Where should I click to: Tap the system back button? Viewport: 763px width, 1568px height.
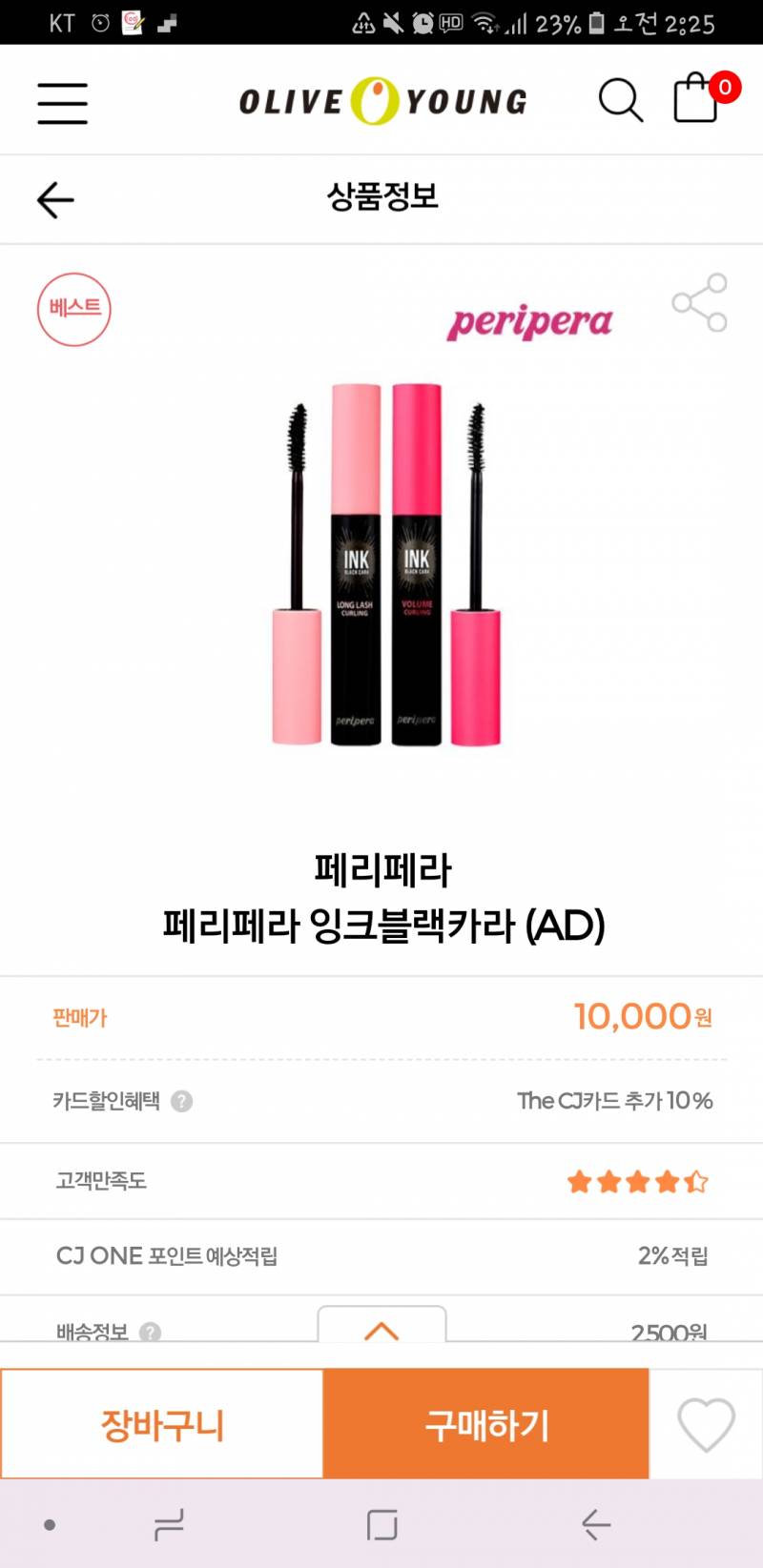coord(596,1525)
